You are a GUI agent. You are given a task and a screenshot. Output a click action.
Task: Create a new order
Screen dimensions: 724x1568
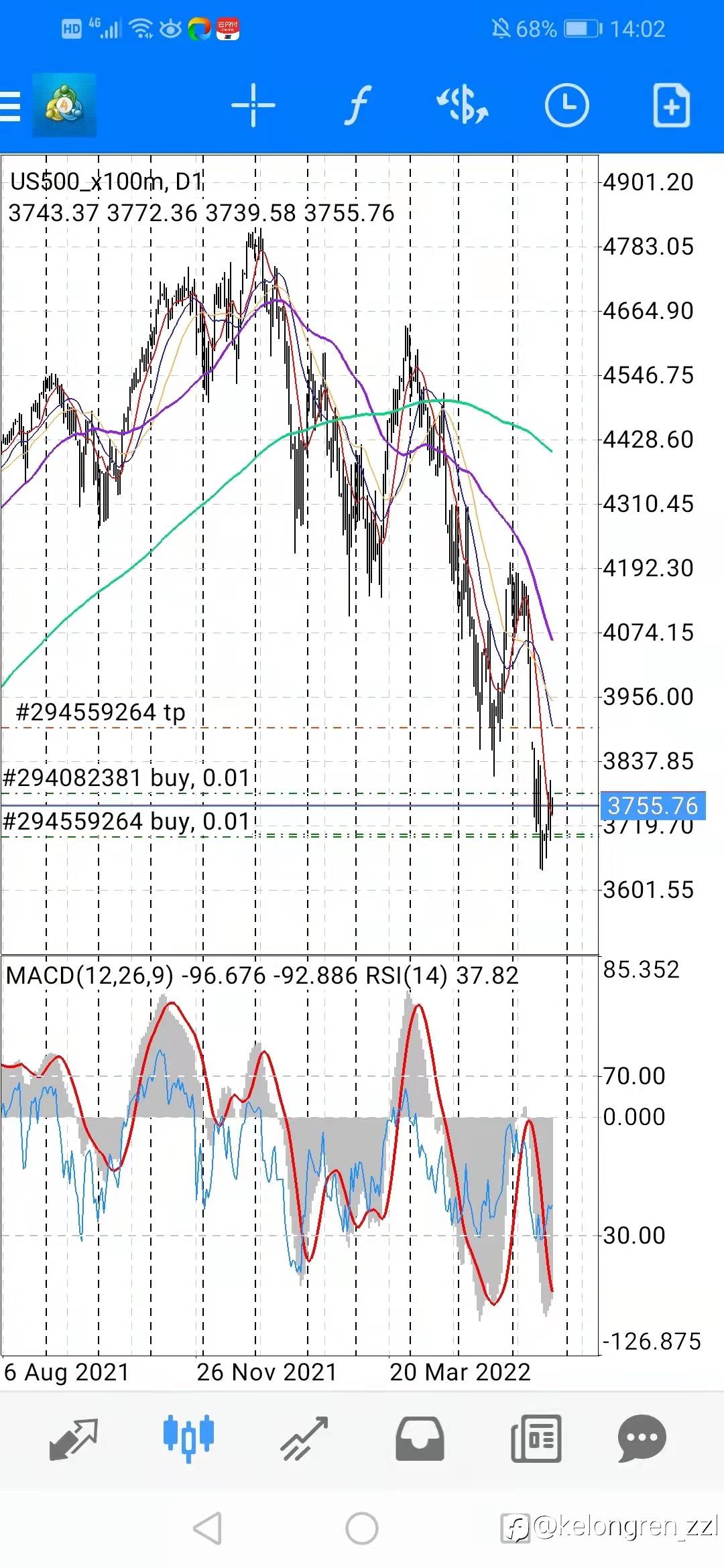[672, 105]
